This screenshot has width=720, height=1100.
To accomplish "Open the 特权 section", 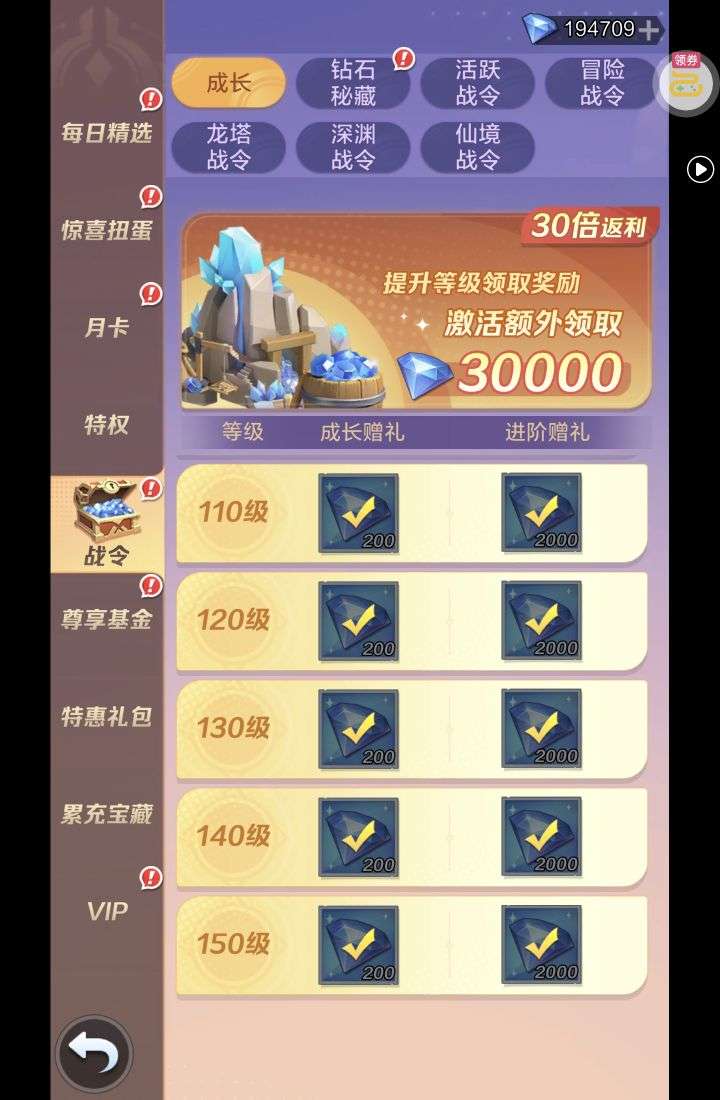I will click(106, 424).
